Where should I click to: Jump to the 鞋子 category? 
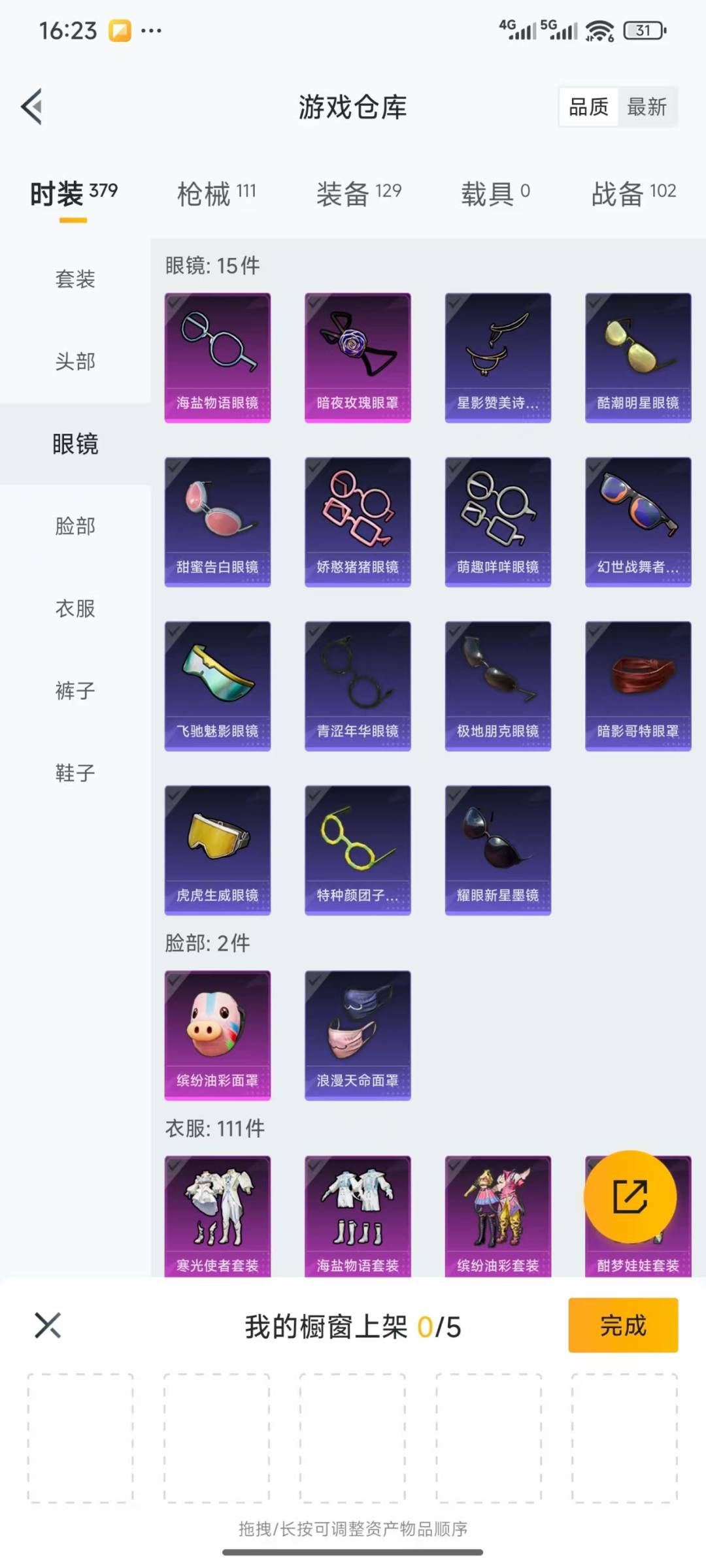(75, 773)
